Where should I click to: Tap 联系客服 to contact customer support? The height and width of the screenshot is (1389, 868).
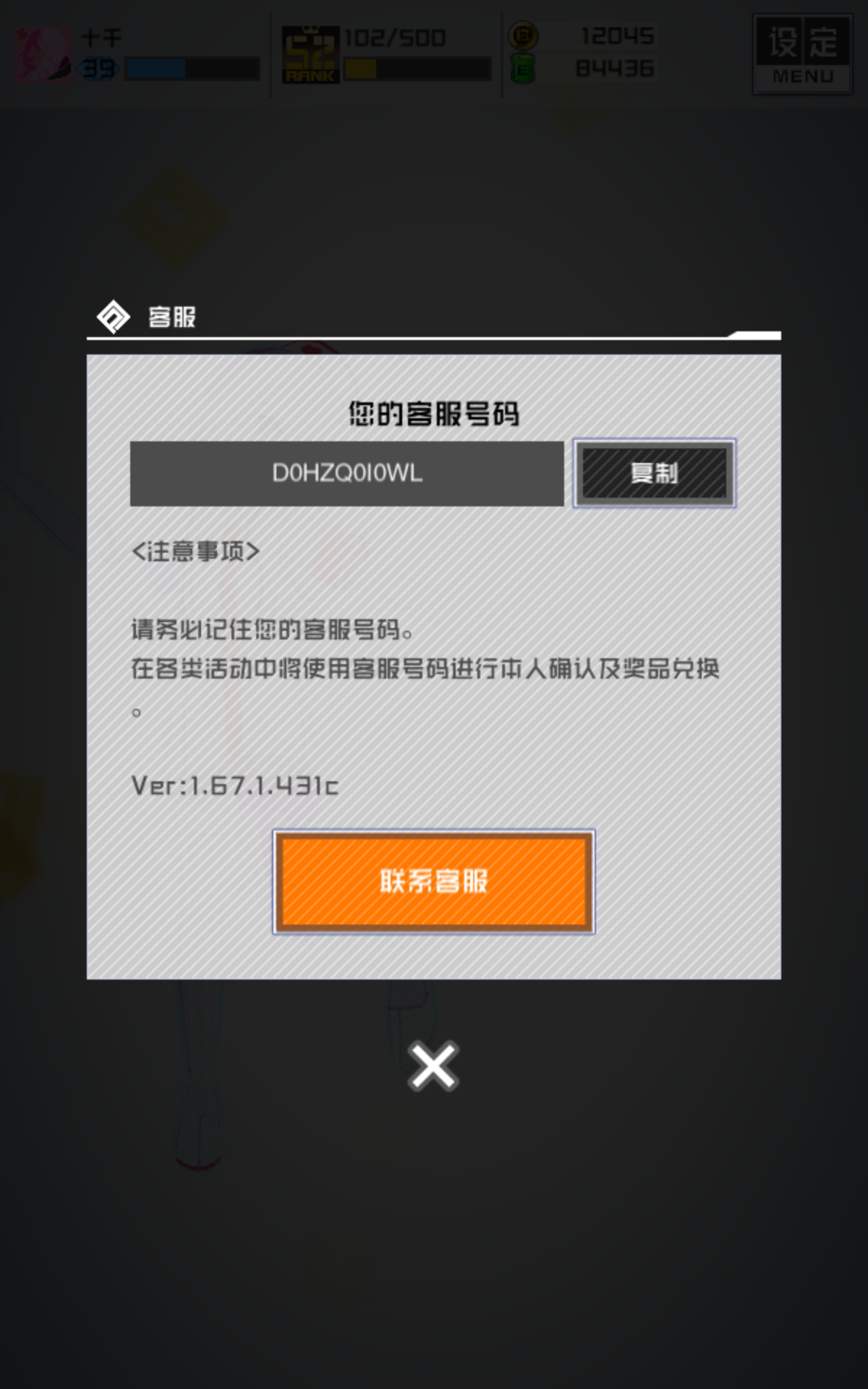click(433, 881)
